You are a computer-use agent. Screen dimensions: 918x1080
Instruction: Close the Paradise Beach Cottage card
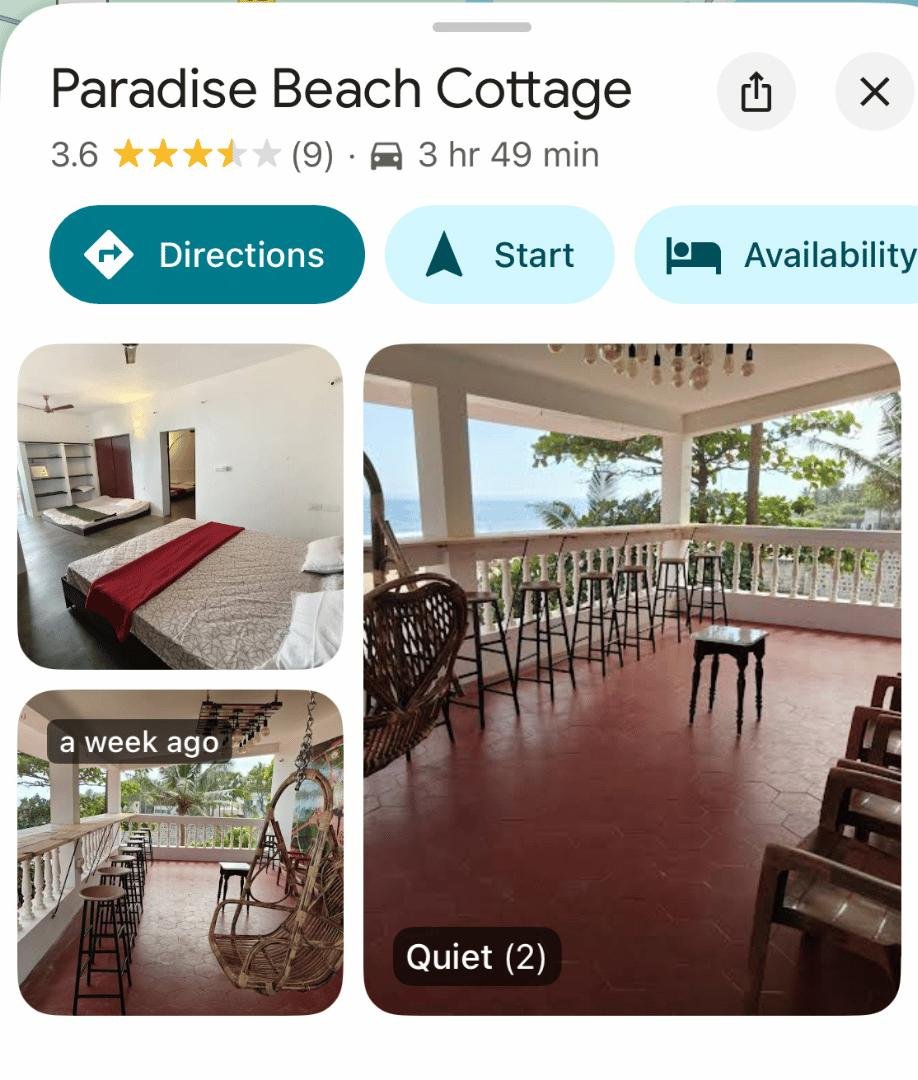874,90
